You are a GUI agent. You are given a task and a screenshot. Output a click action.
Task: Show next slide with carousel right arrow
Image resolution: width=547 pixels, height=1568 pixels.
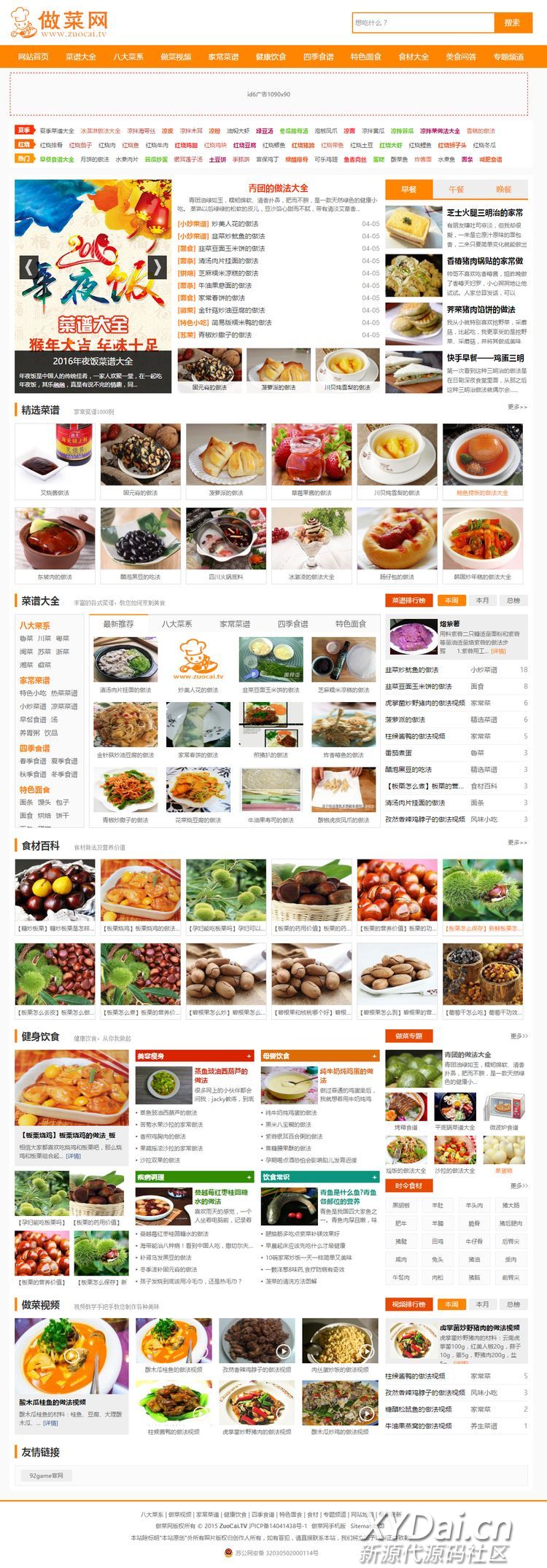point(158,268)
